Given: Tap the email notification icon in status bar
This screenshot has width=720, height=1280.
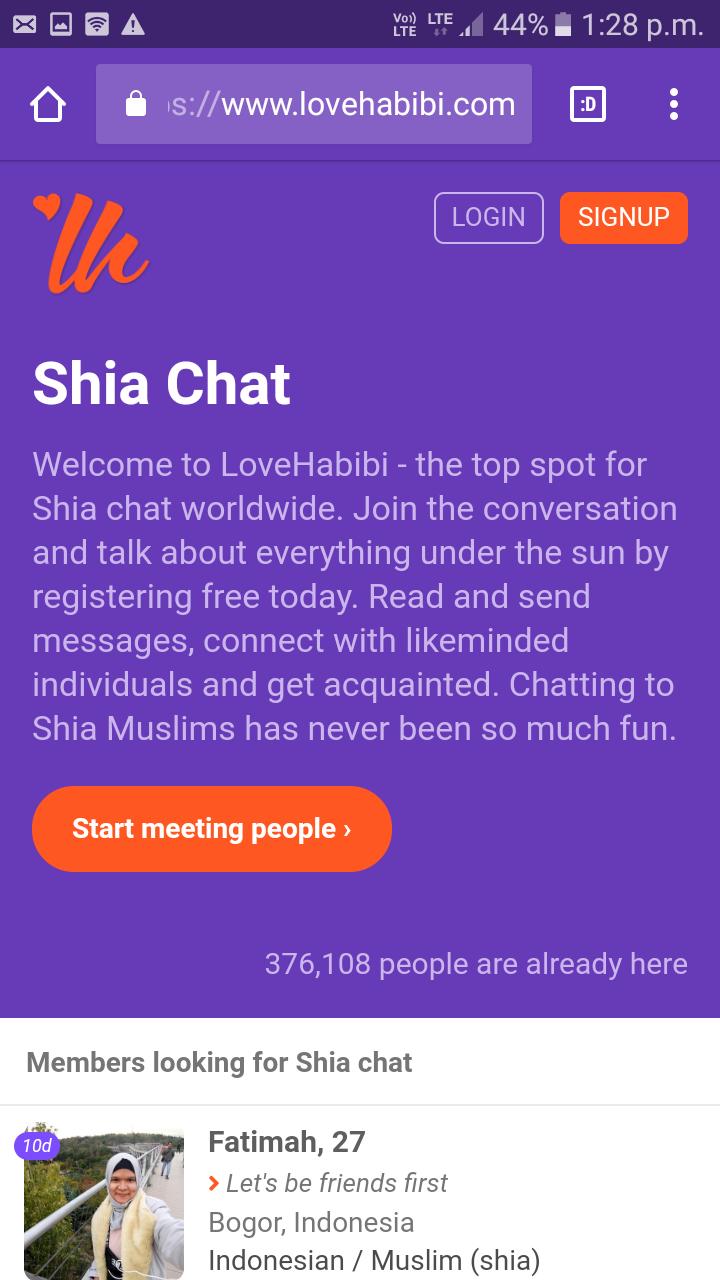Looking at the screenshot, I should click(25, 23).
